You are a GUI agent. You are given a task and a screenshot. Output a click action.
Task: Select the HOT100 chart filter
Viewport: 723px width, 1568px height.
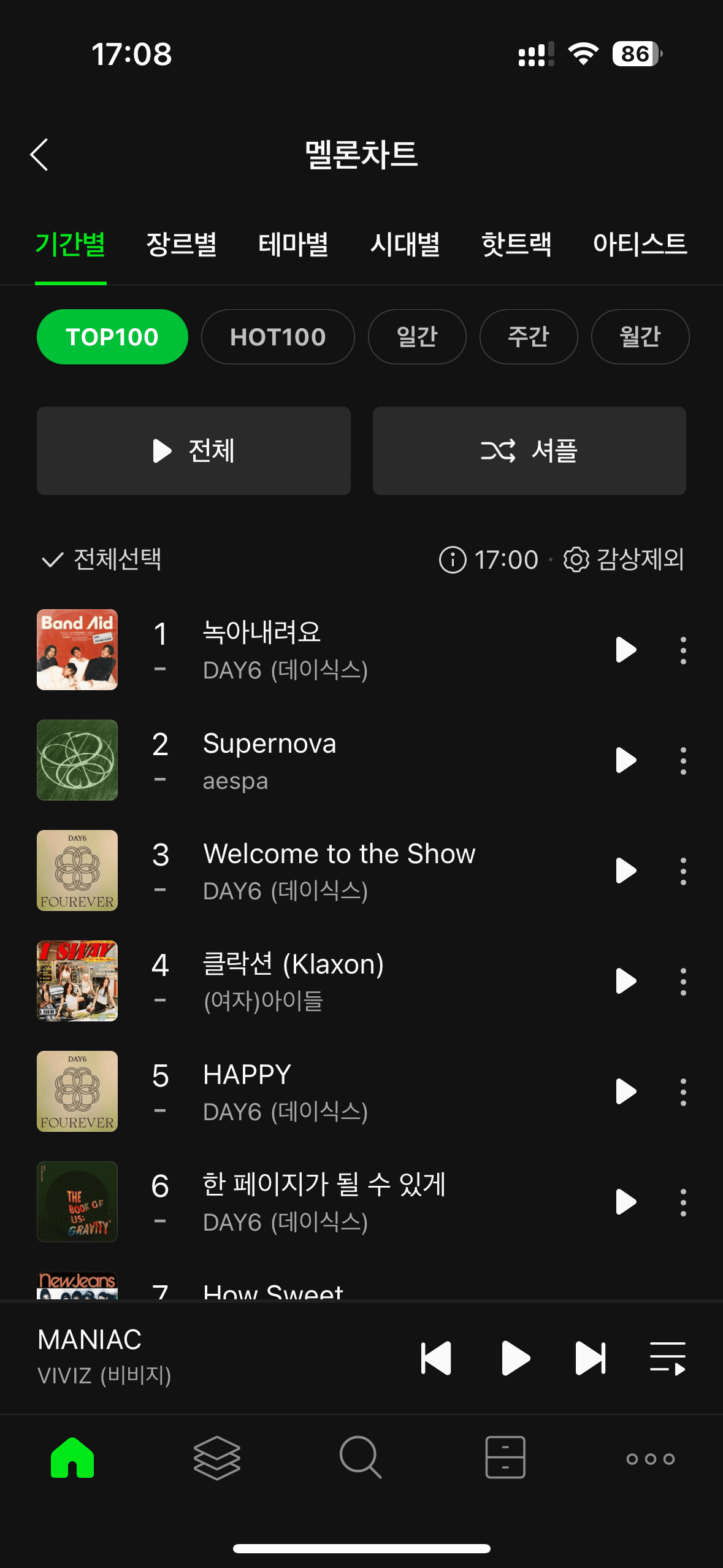pyautogui.click(x=277, y=336)
